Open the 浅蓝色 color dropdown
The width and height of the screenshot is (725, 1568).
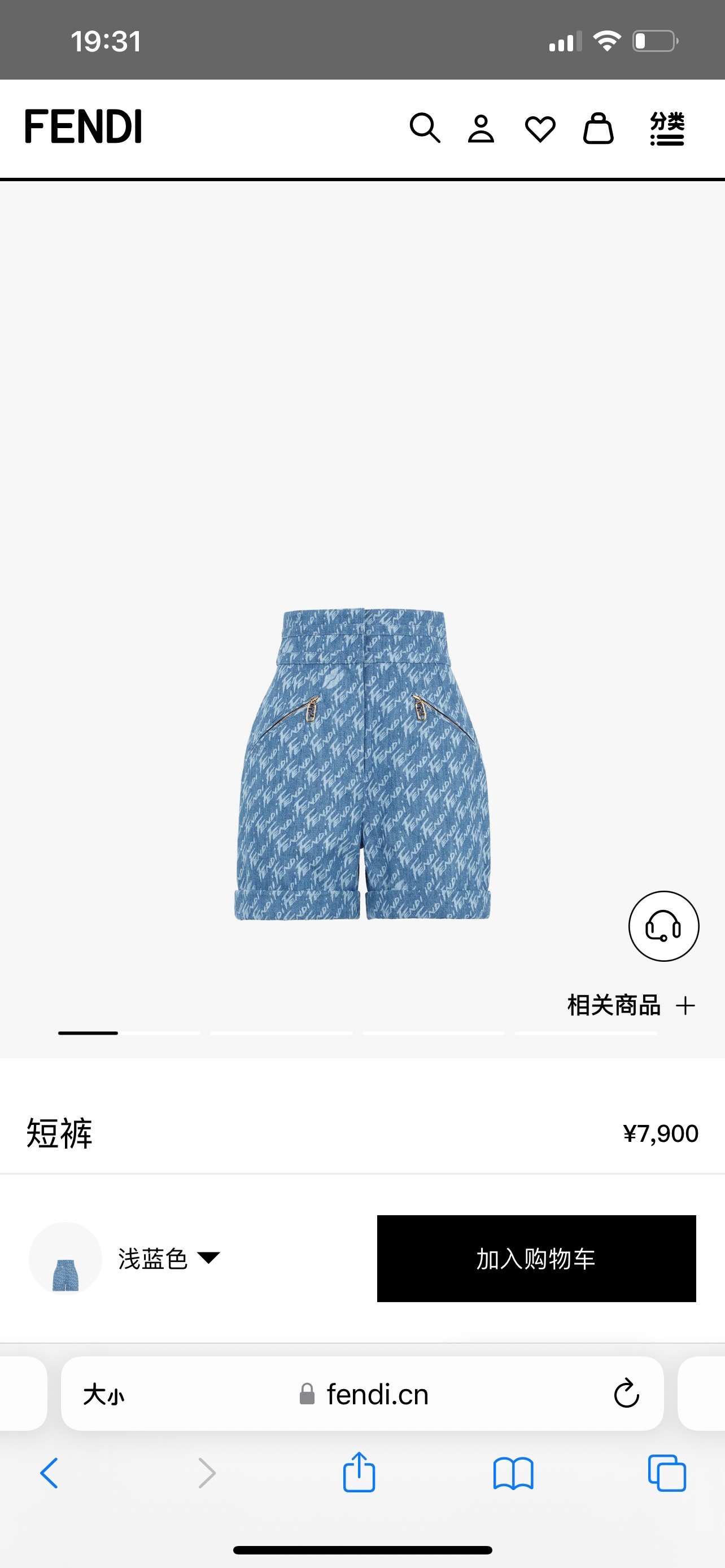169,1258
